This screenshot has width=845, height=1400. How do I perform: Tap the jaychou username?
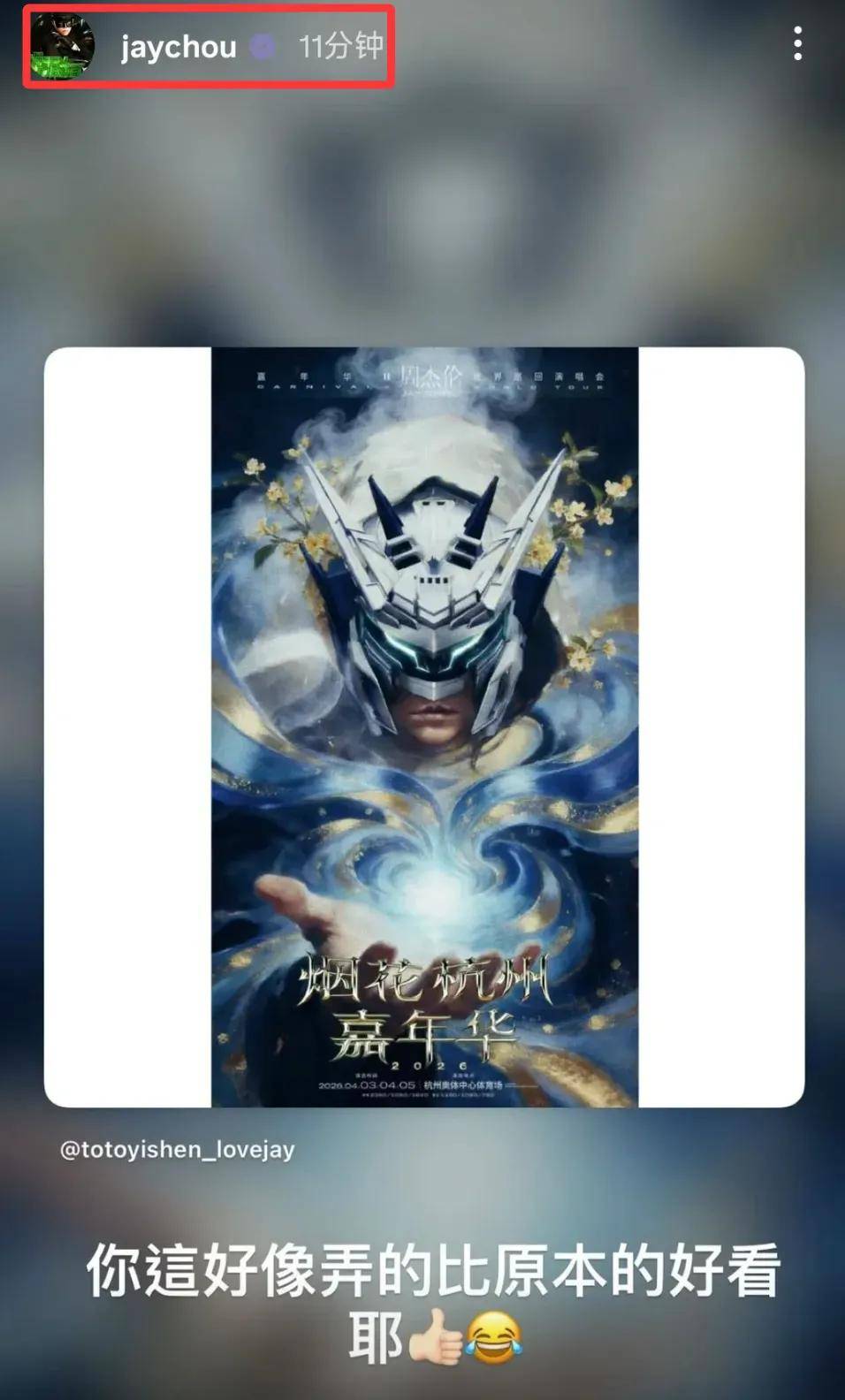pyautogui.click(x=179, y=46)
